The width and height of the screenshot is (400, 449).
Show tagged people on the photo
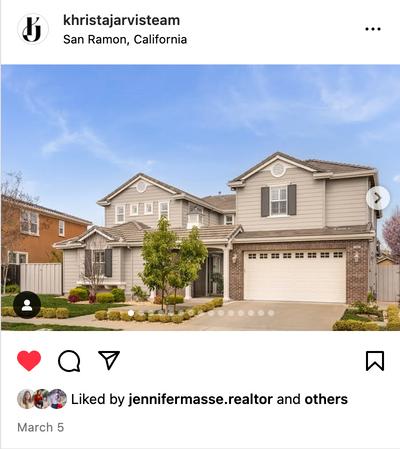(27, 305)
